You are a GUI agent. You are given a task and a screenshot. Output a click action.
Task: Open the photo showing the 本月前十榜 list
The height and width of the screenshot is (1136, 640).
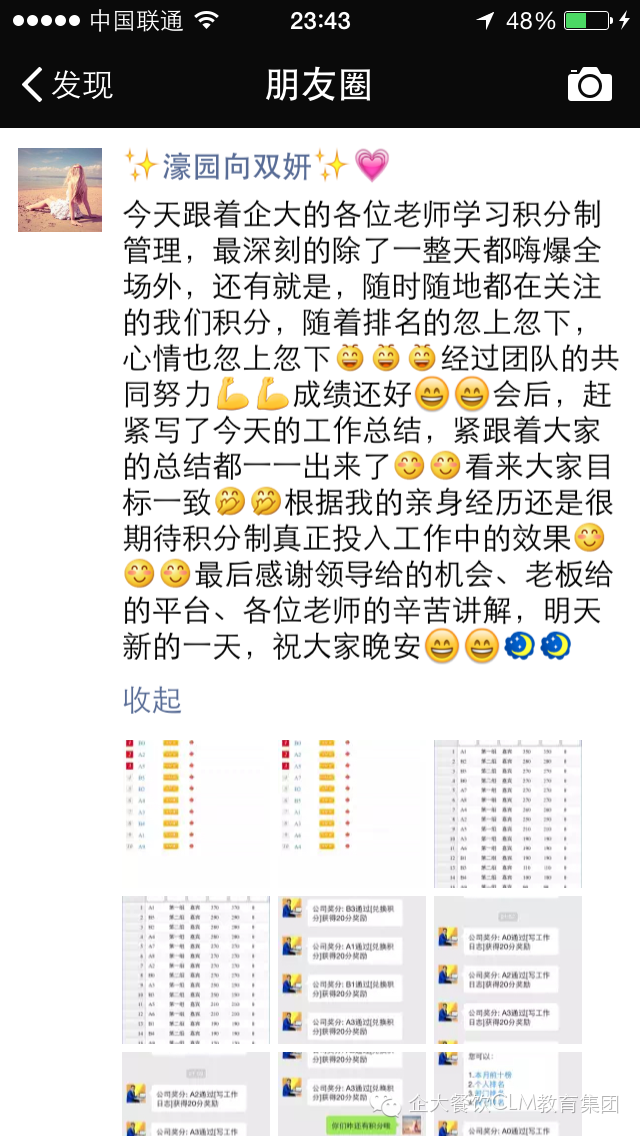pyautogui.click(x=507, y=1093)
